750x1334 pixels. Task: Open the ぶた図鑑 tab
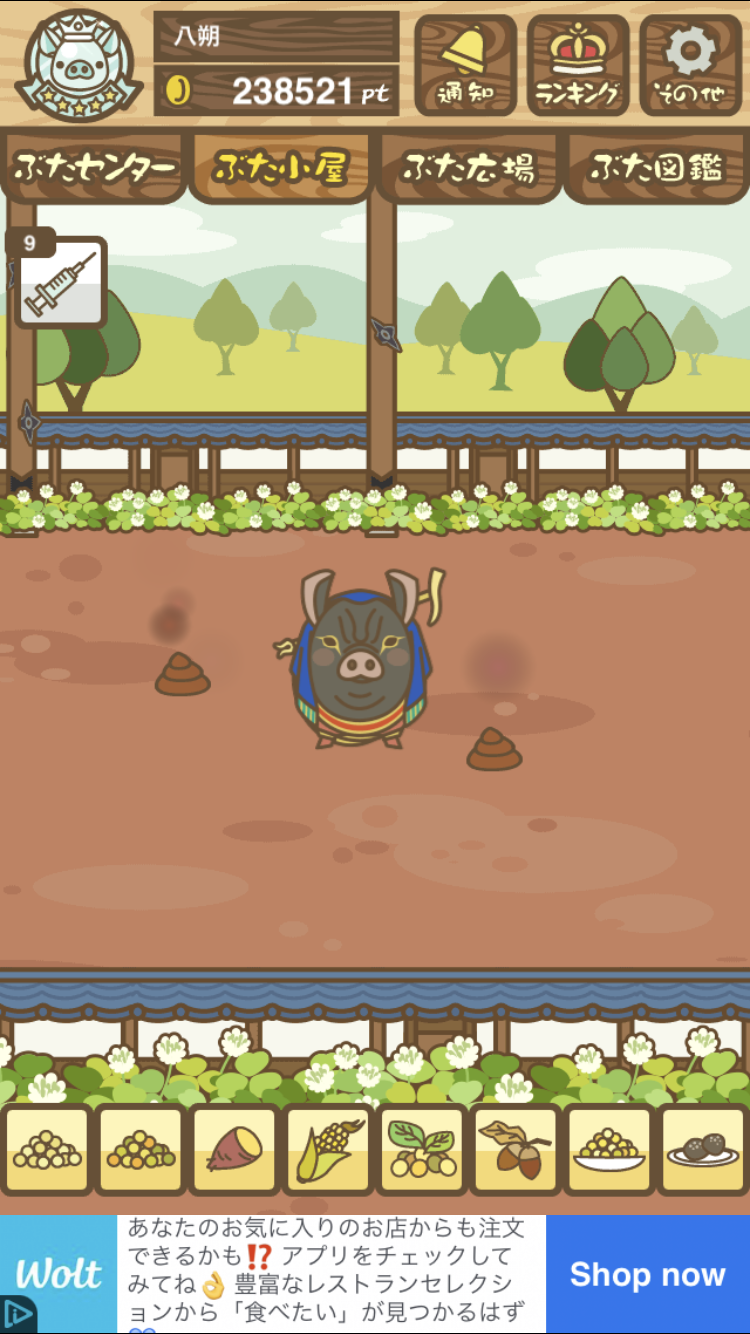point(656,167)
